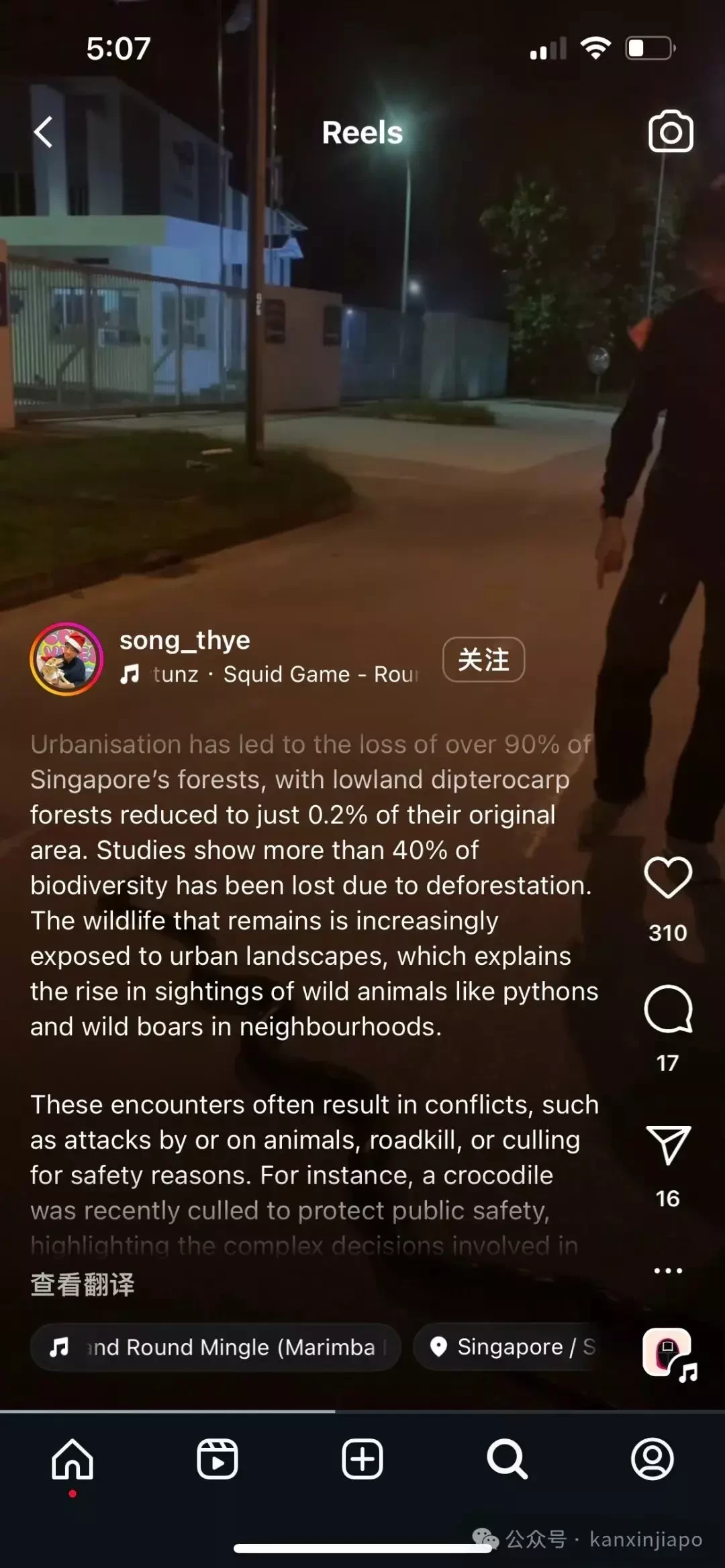Screen dimensions: 725x1568
Task: Switch to the Profile tab
Action: click(x=652, y=1459)
